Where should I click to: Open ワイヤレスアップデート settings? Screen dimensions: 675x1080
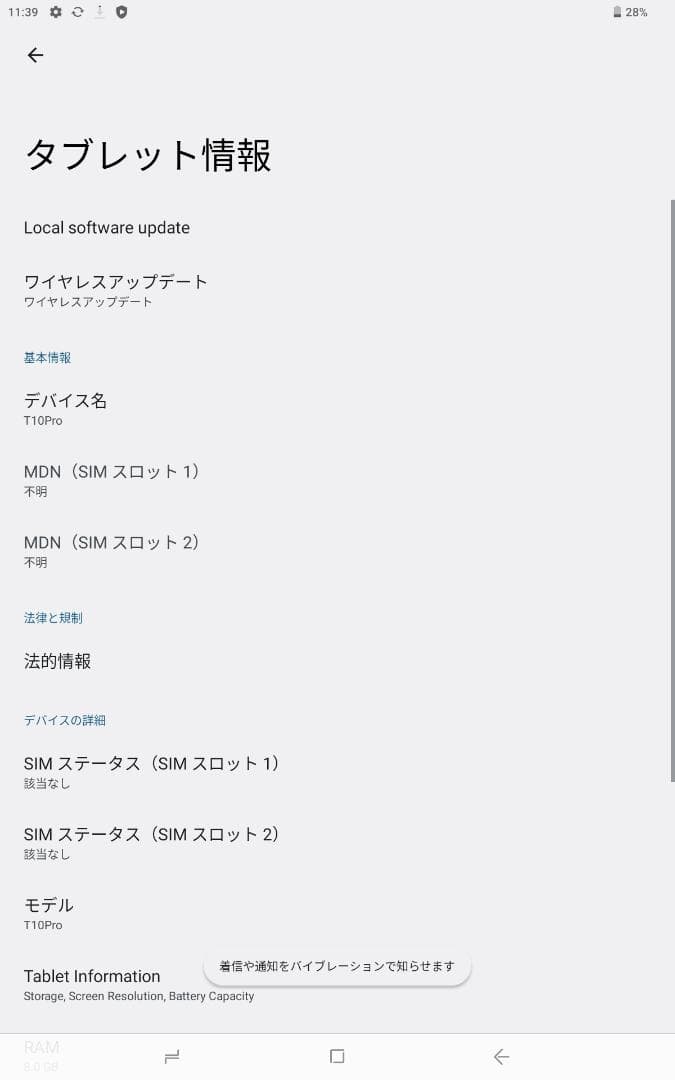[x=116, y=289]
